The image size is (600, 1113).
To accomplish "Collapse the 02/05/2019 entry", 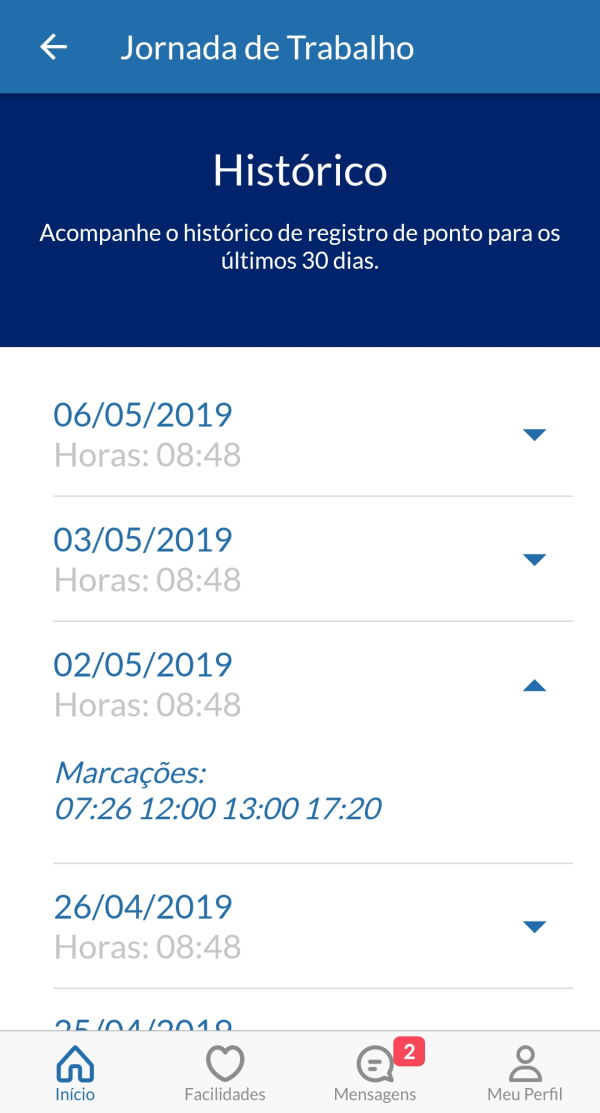I will click(x=534, y=685).
